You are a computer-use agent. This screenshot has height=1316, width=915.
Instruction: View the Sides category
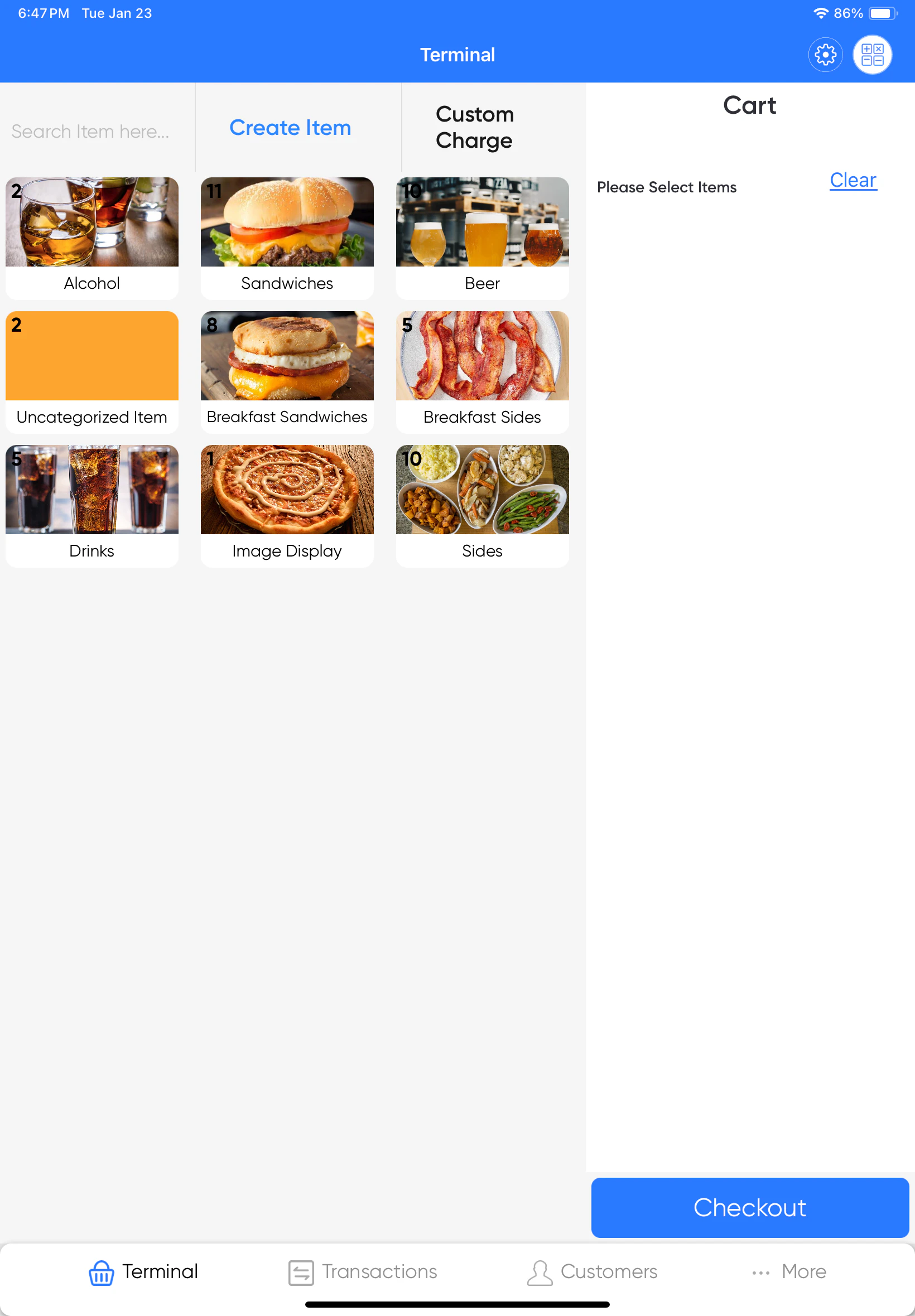pos(482,505)
